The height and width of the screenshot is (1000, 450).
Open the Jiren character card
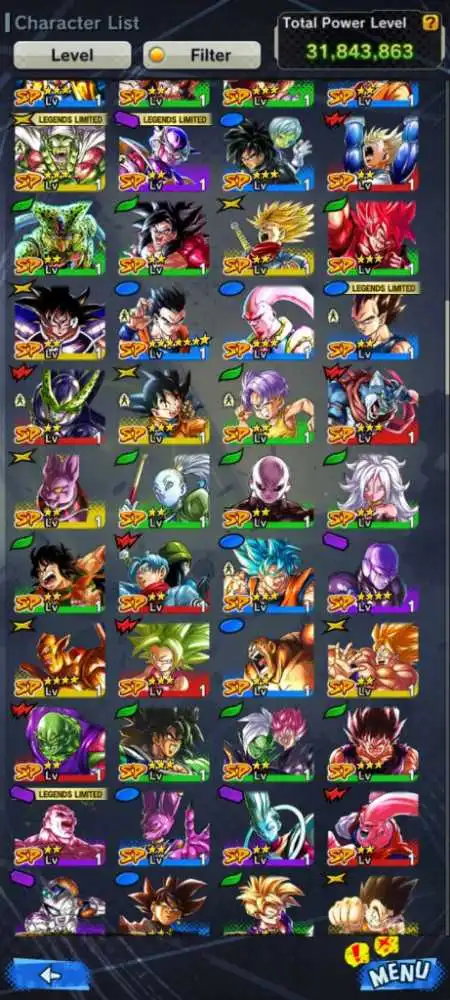(268, 490)
